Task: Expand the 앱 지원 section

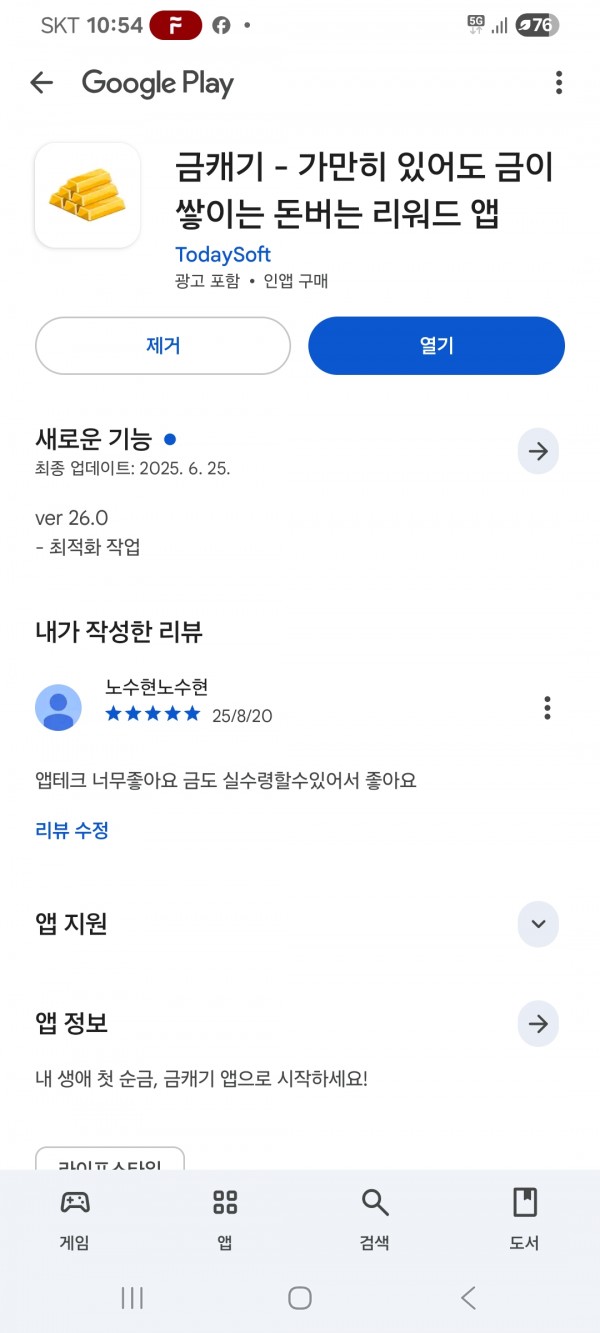Action: point(538,923)
